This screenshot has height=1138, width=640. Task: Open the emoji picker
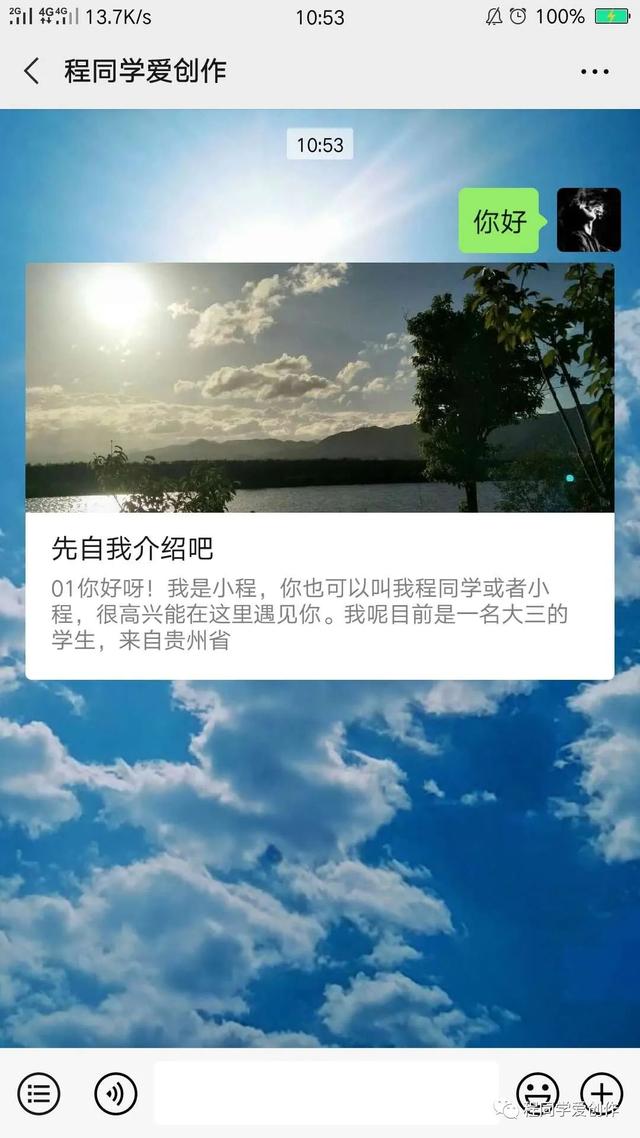click(x=537, y=1093)
